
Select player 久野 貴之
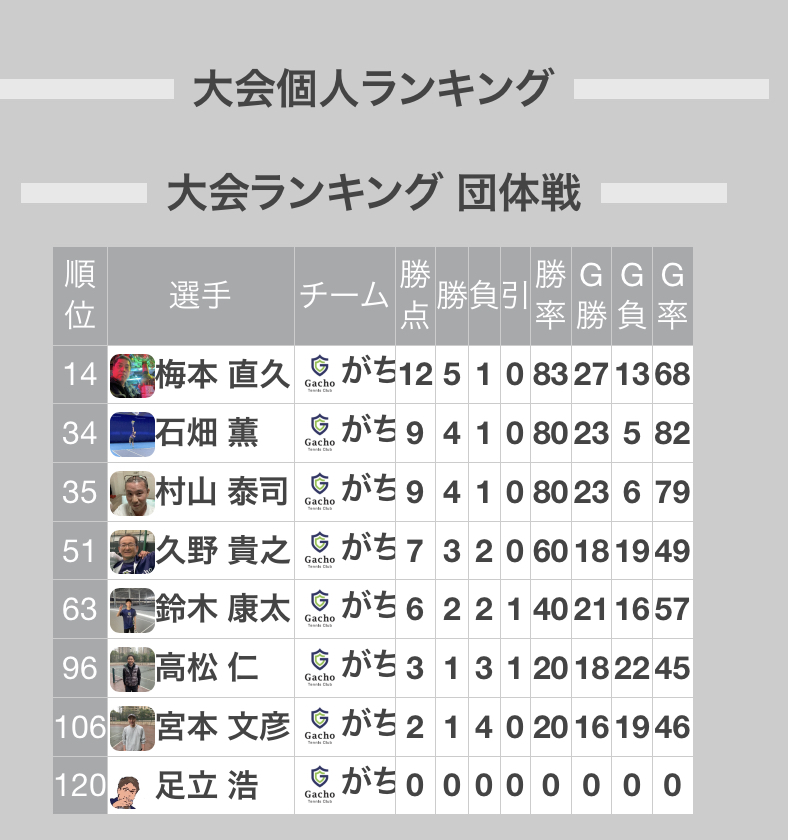222,551
